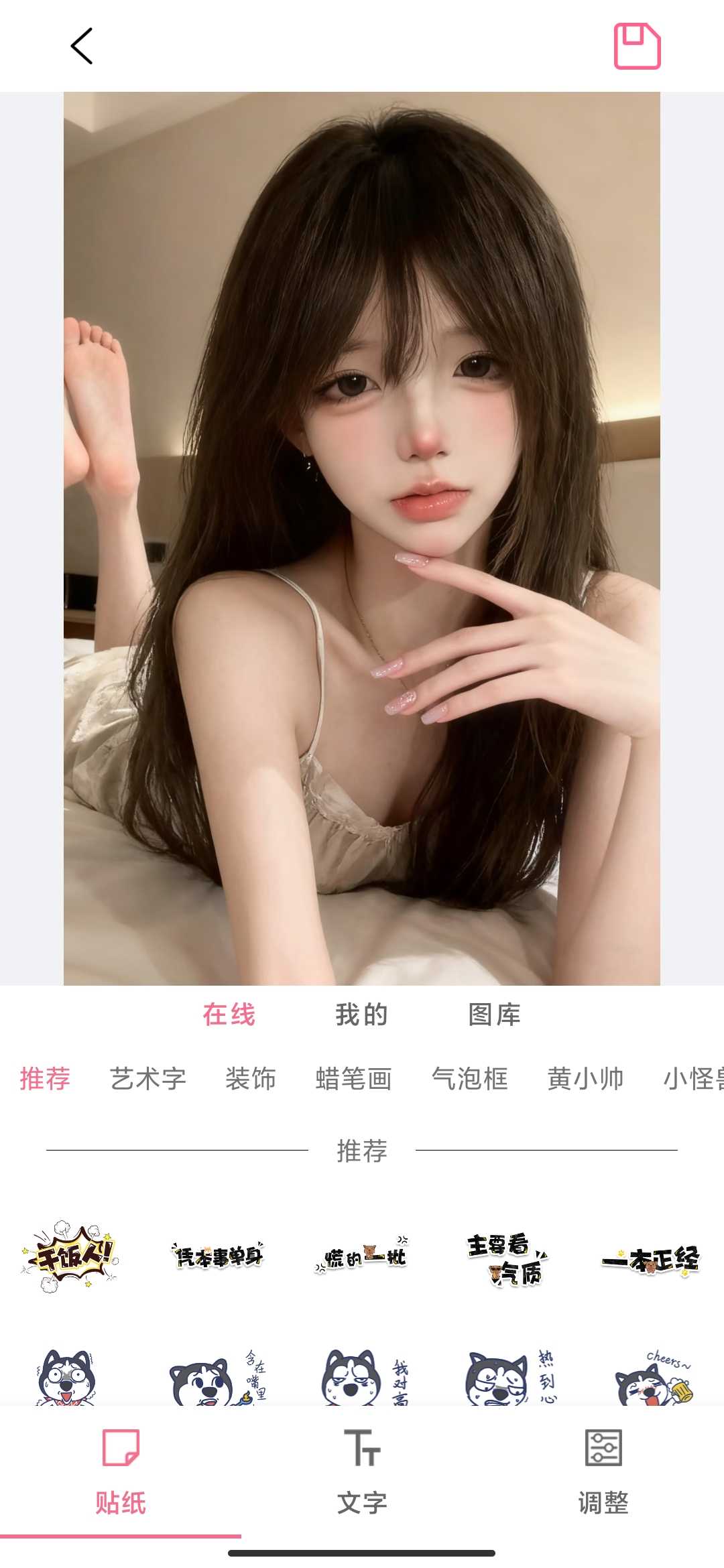Go back using the top-left arrow
Screen dimensions: 724x1568
[x=81, y=46]
